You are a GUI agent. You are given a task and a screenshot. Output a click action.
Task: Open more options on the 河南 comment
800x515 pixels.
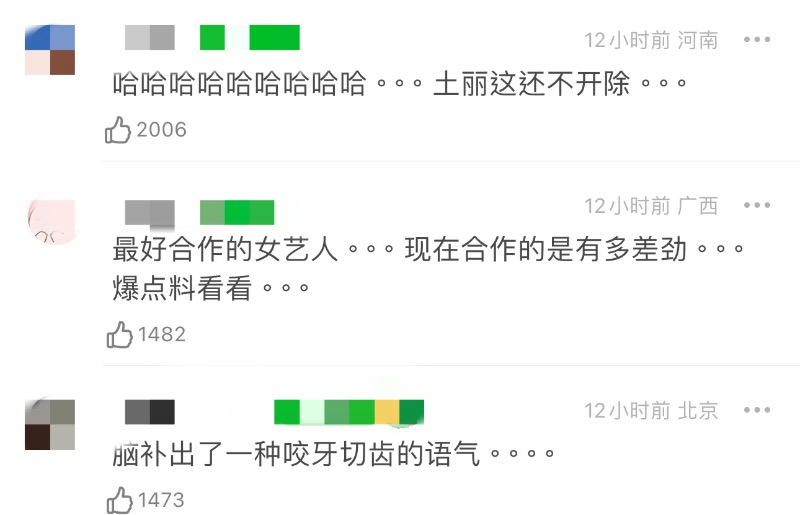click(x=757, y=40)
